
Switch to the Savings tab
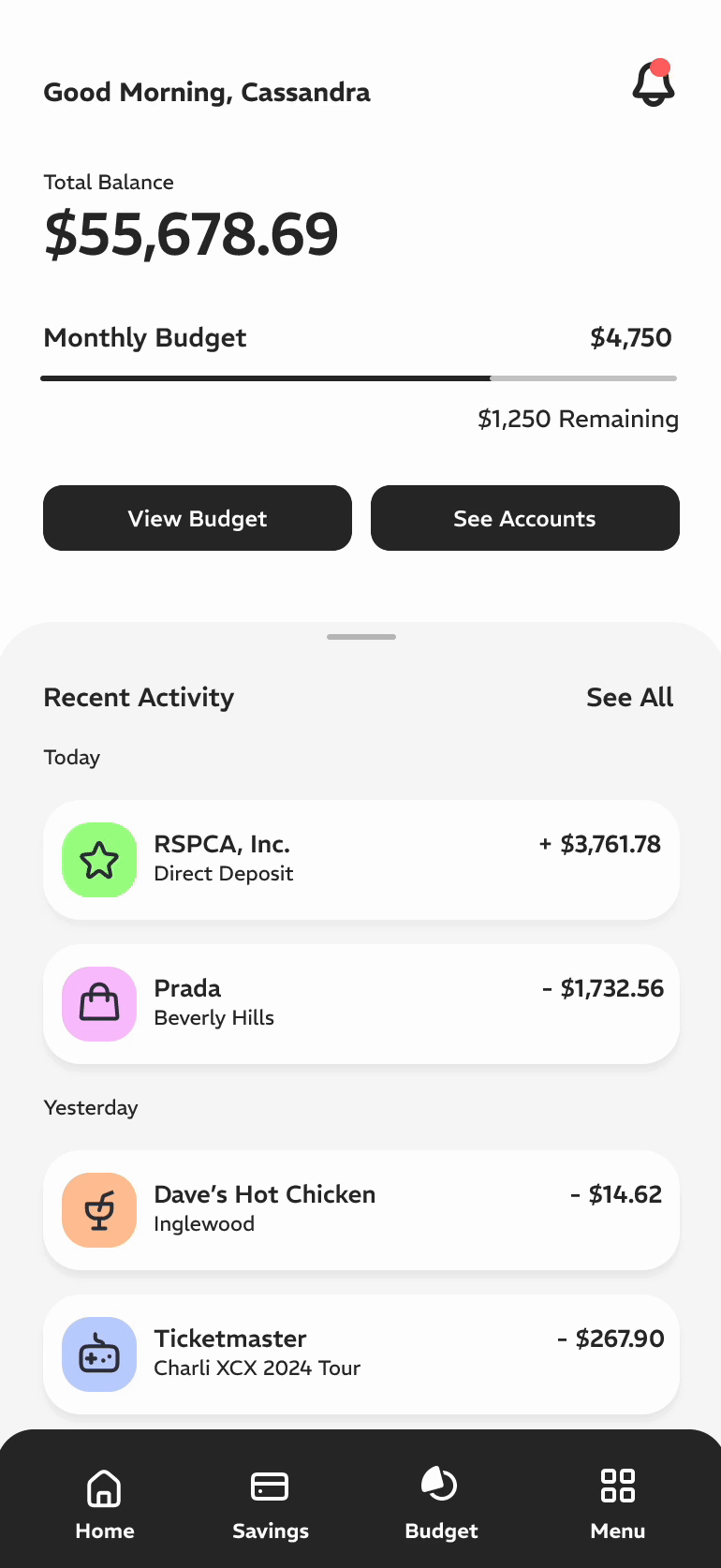(271, 1504)
